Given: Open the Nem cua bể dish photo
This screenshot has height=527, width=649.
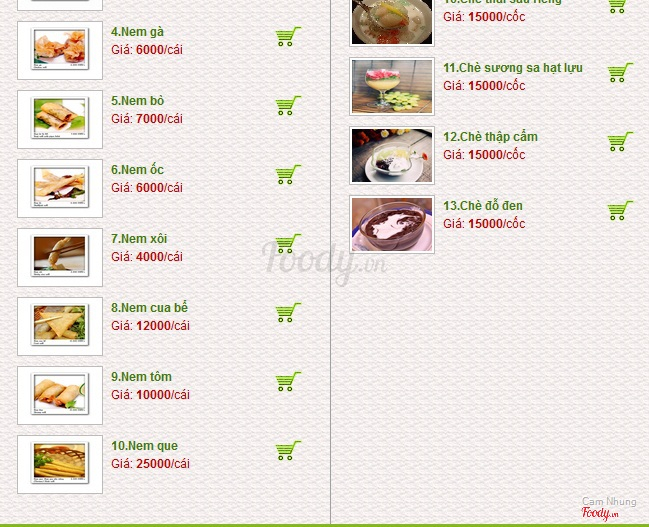Looking at the screenshot, I should pos(60,326).
